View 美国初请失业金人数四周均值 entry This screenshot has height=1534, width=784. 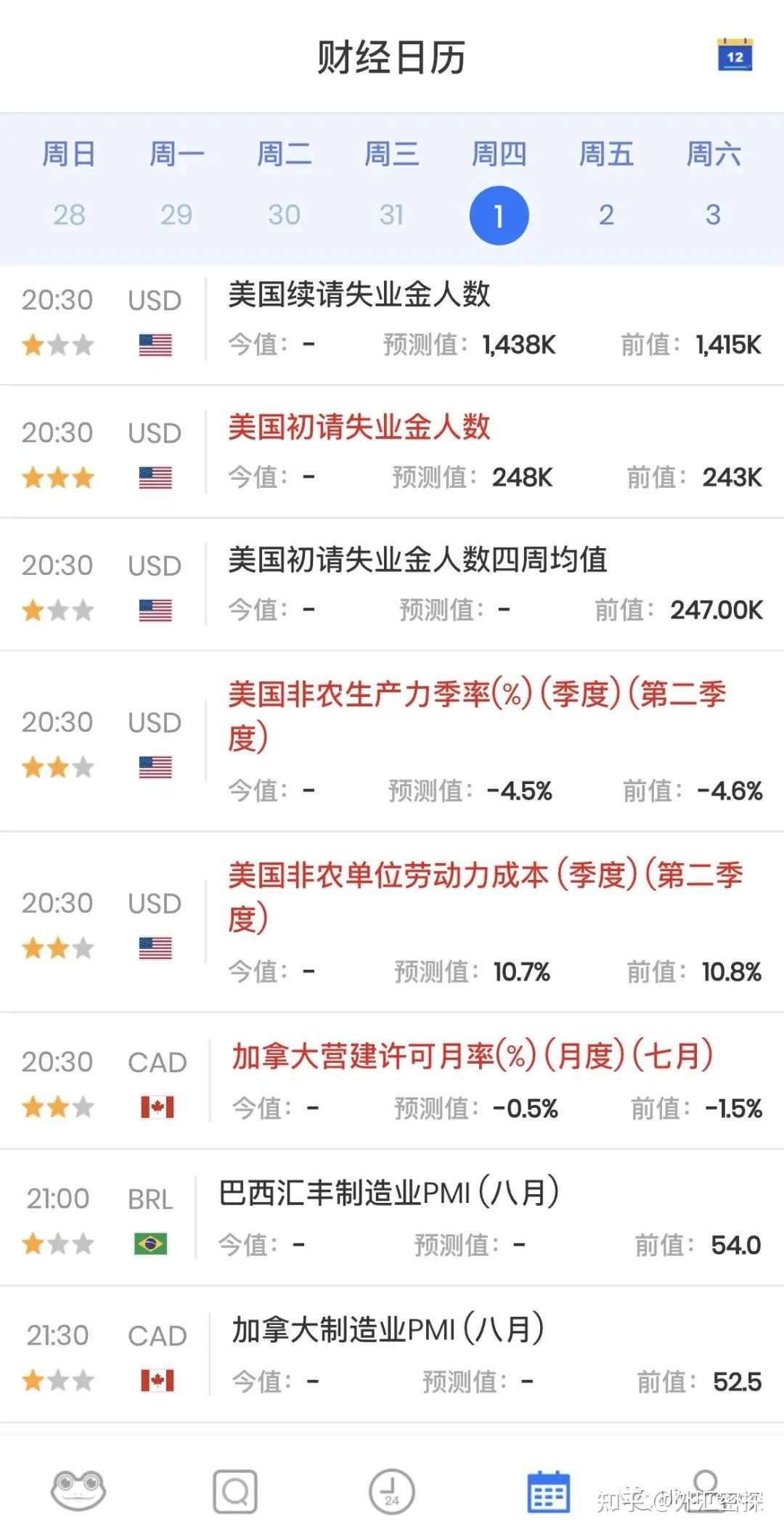pos(417,560)
